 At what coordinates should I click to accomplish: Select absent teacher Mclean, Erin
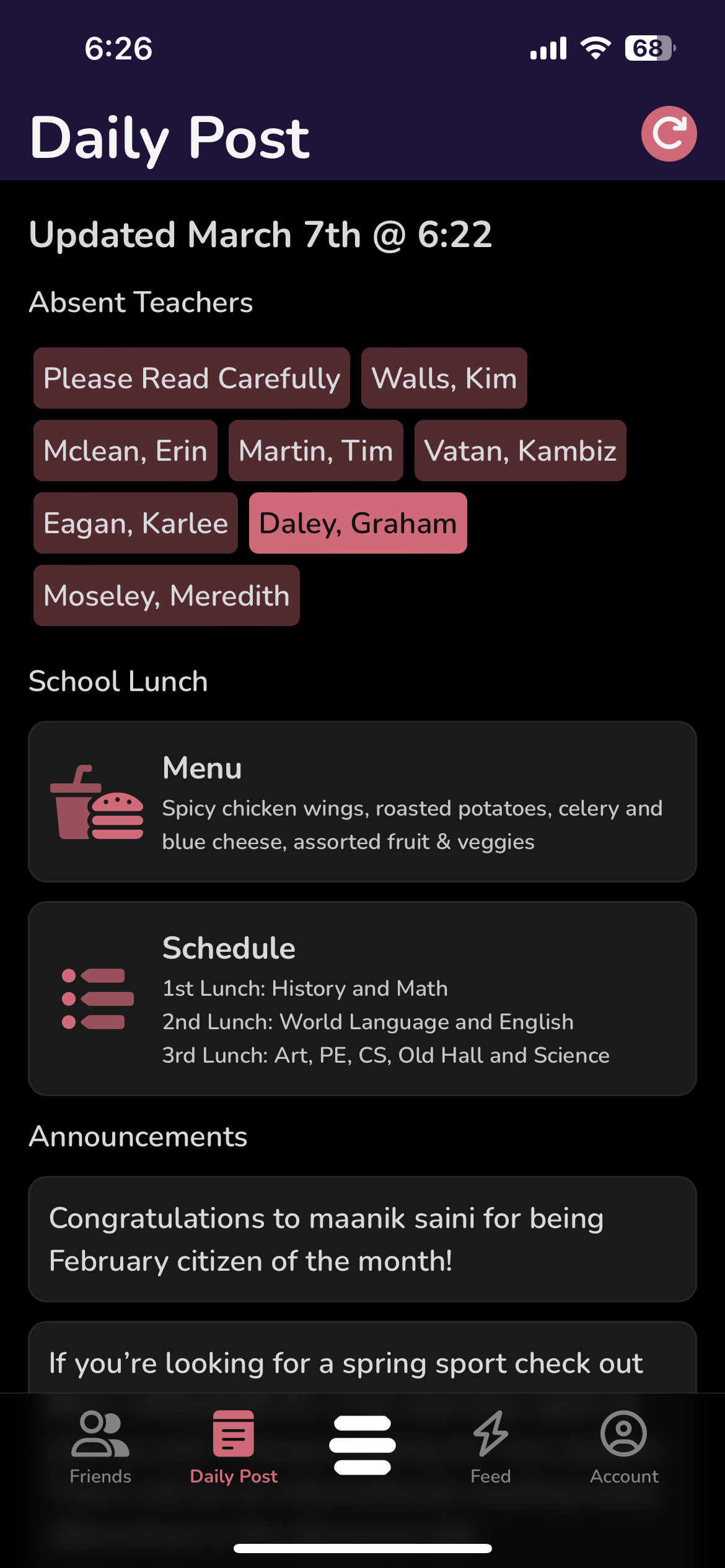point(125,451)
